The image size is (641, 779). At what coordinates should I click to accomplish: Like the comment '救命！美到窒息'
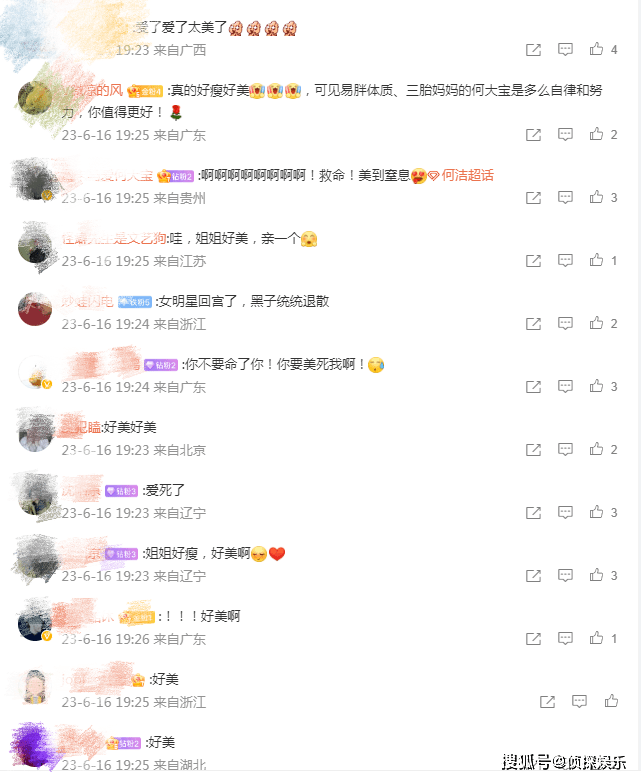click(597, 198)
